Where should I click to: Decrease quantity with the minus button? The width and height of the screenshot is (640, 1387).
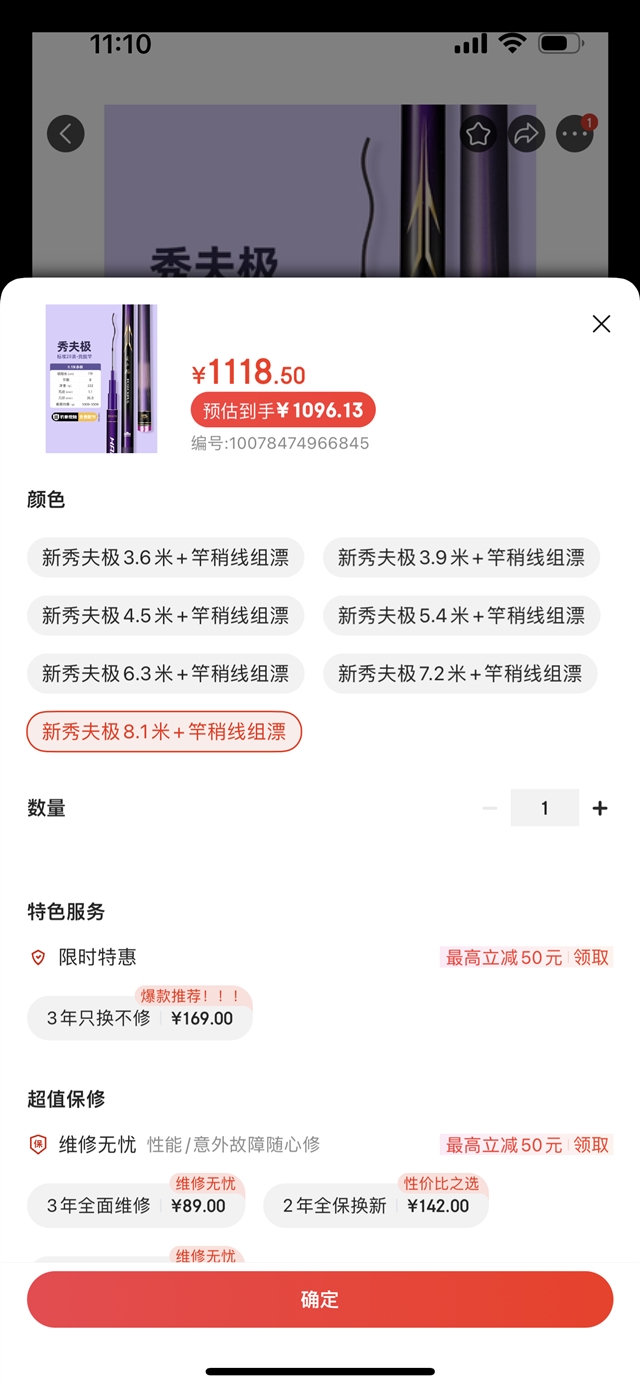pos(490,808)
